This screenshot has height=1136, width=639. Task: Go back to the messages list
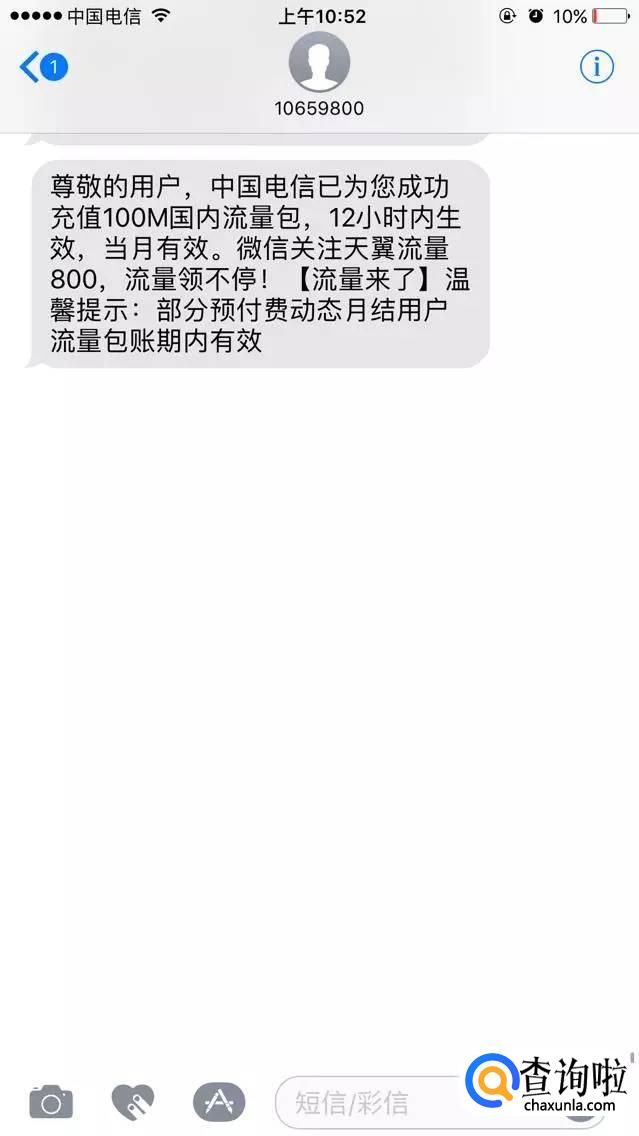43,68
